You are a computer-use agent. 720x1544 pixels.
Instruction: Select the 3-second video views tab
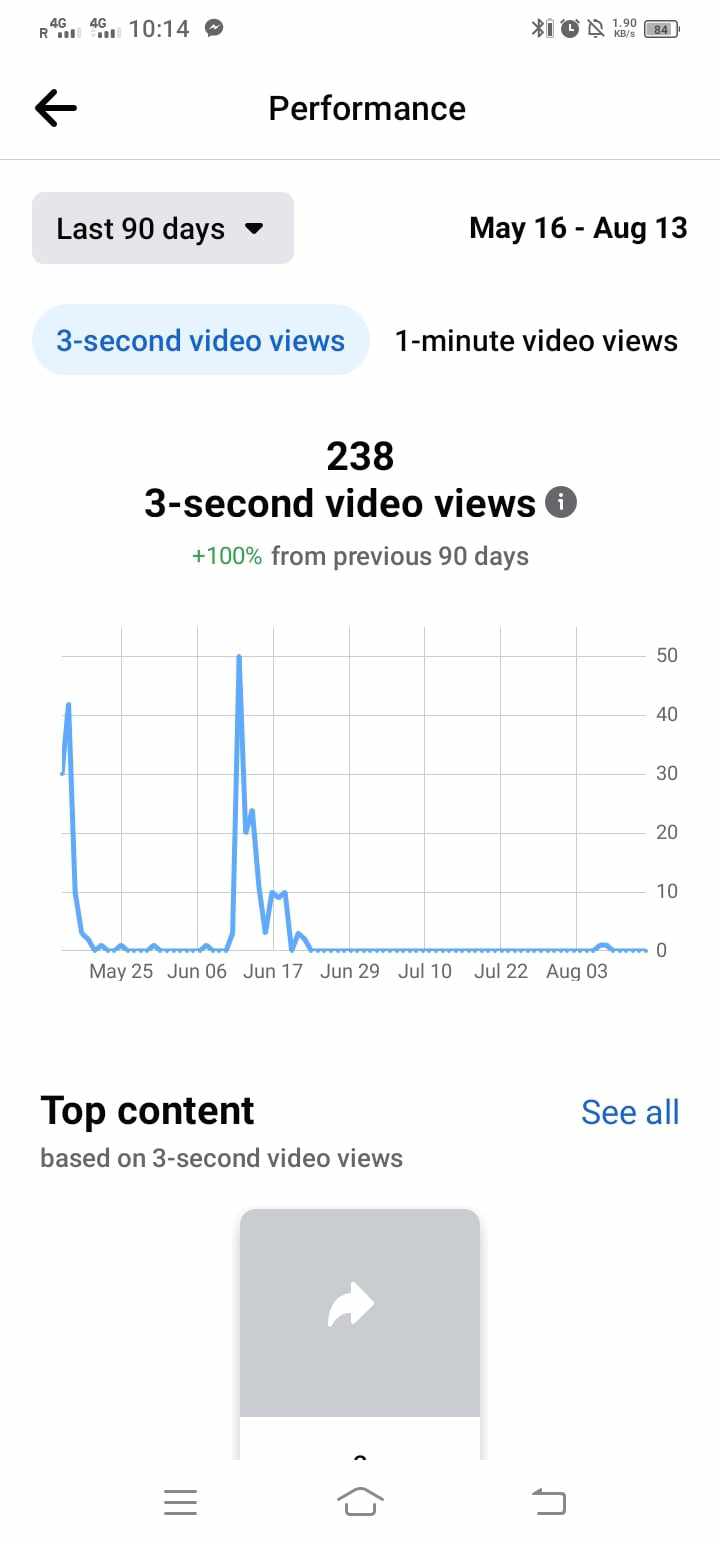(200, 340)
